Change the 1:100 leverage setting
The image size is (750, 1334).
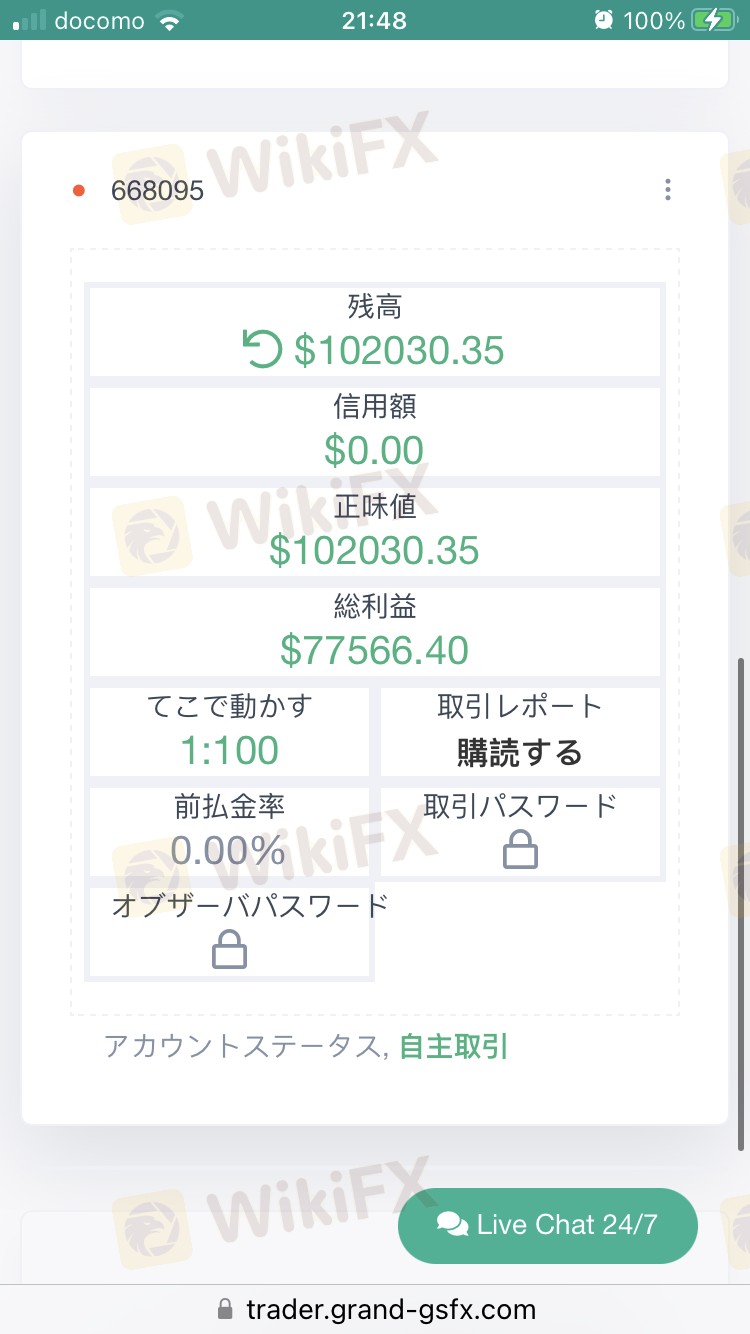tap(229, 750)
